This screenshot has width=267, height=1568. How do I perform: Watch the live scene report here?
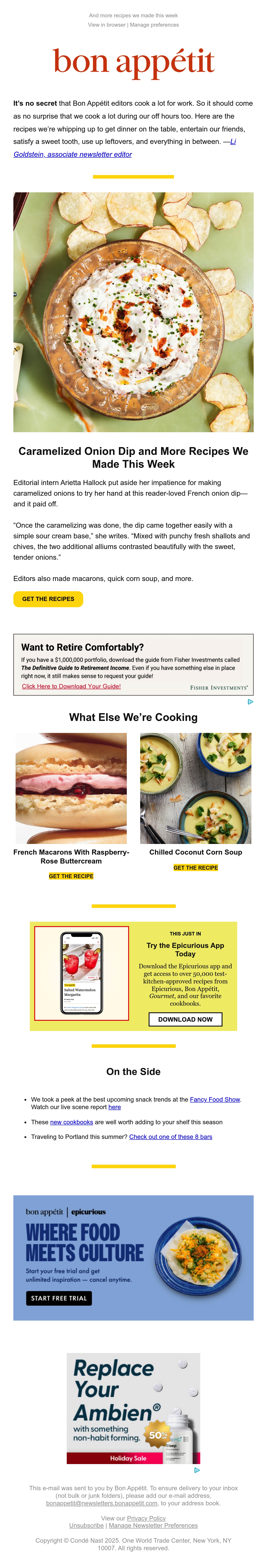pos(115,1107)
